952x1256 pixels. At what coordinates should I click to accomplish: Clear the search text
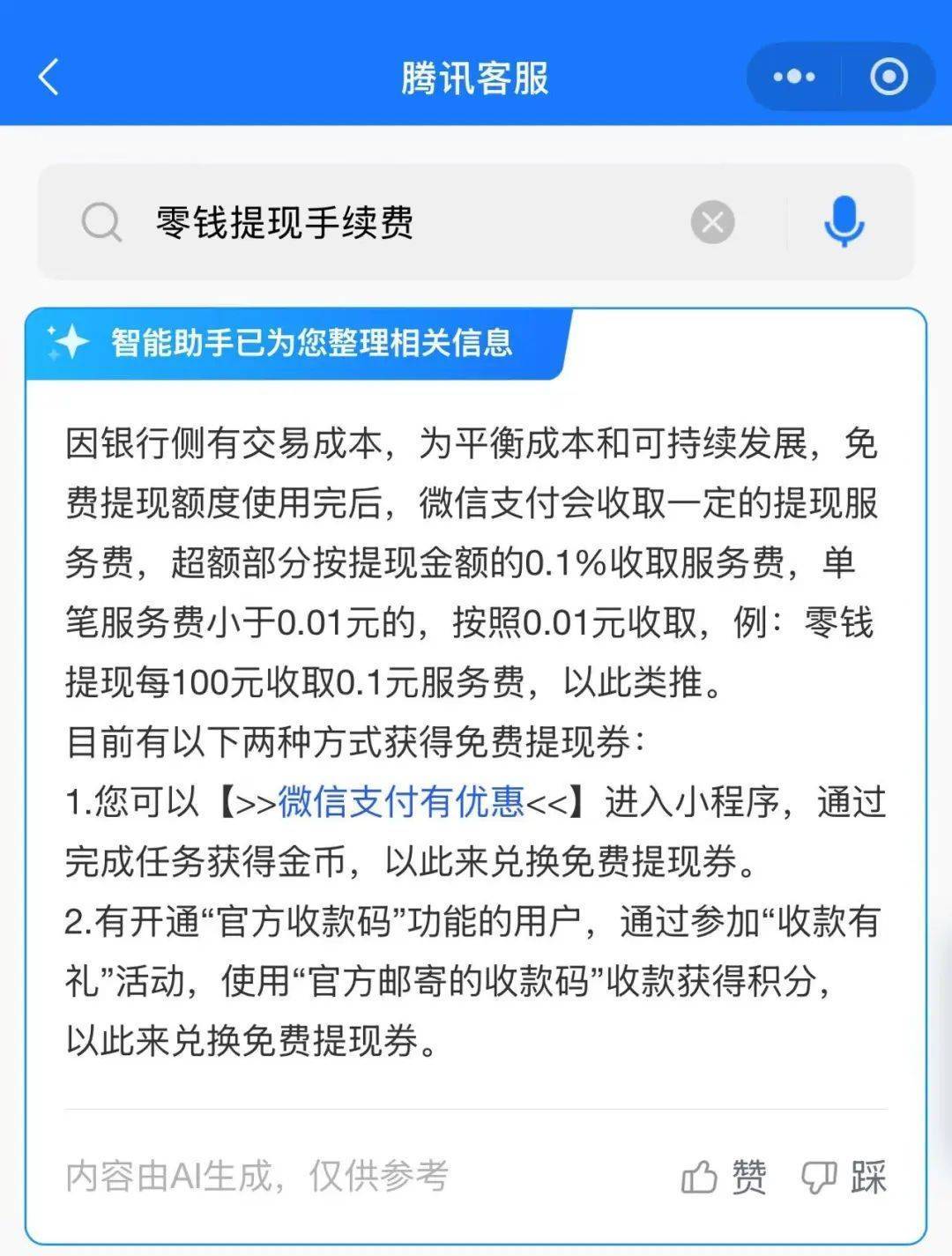click(712, 222)
